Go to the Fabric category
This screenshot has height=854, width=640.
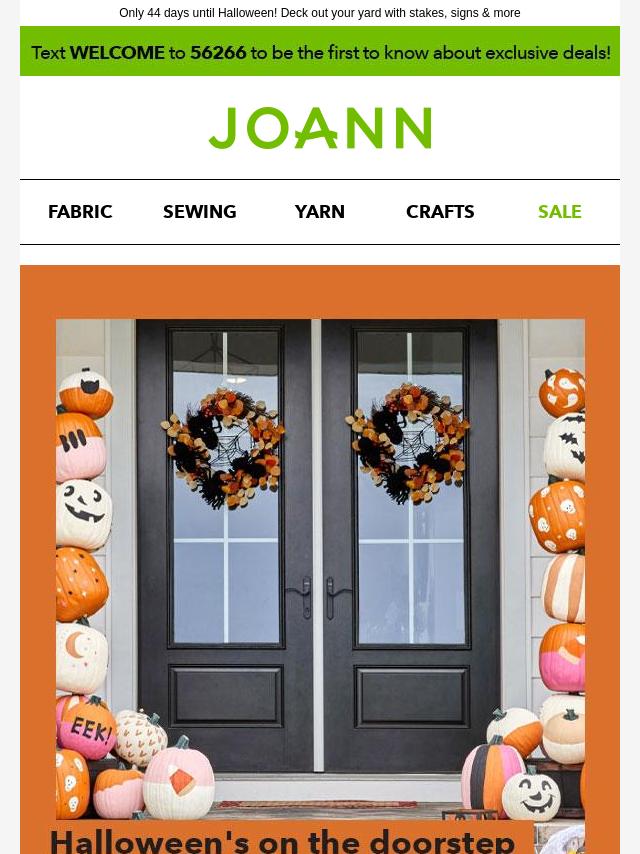[x=80, y=212]
